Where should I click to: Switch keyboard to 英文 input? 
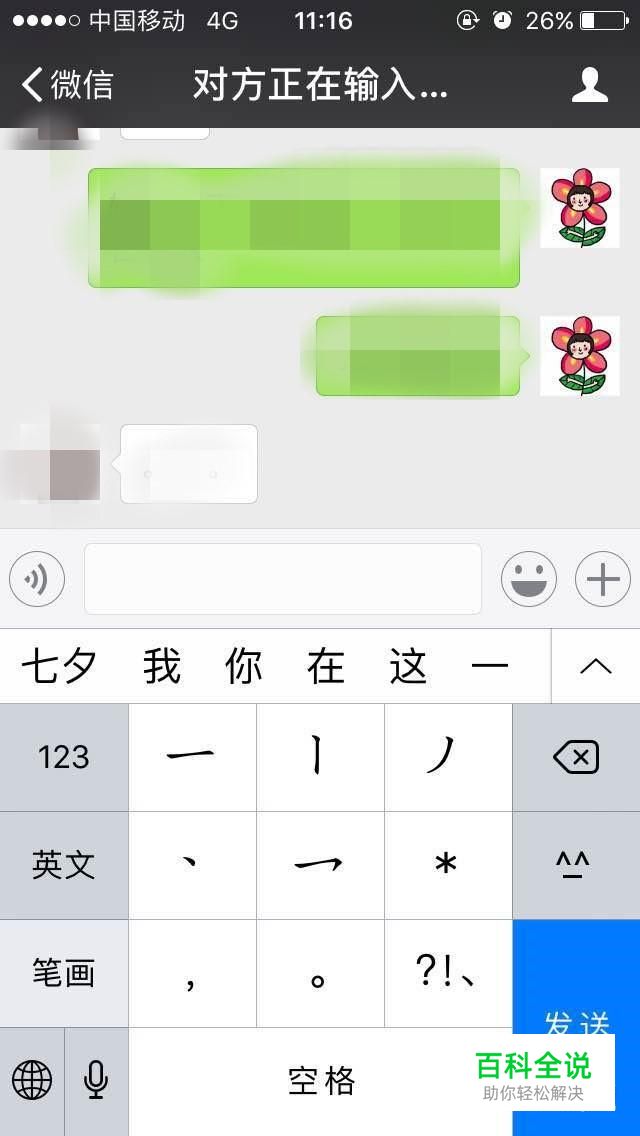(64, 865)
